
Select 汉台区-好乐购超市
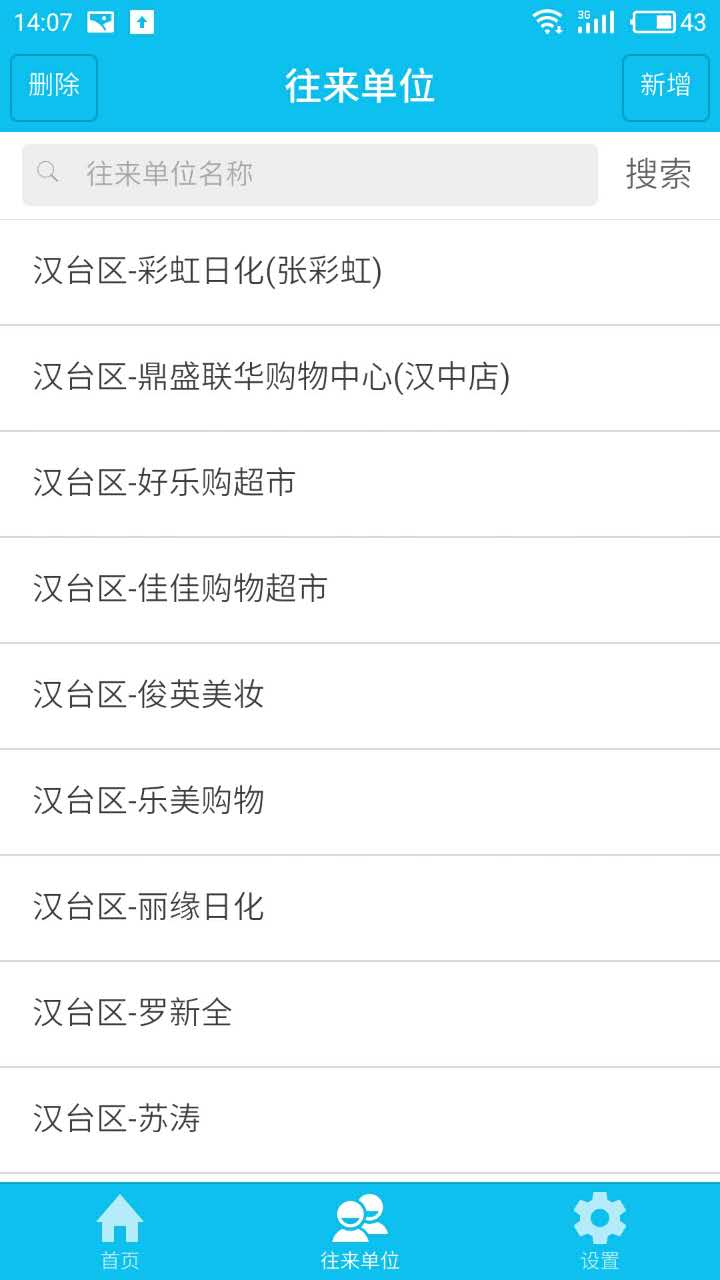(x=360, y=484)
